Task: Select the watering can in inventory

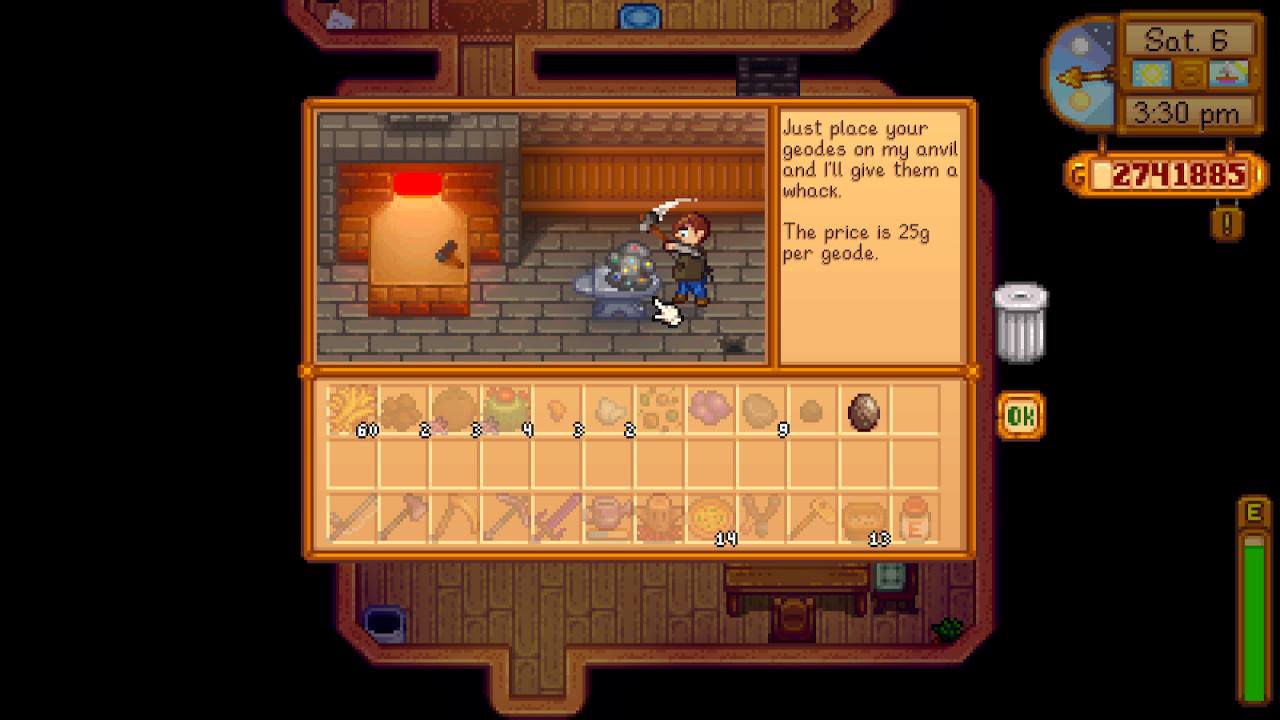Action: click(x=608, y=519)
